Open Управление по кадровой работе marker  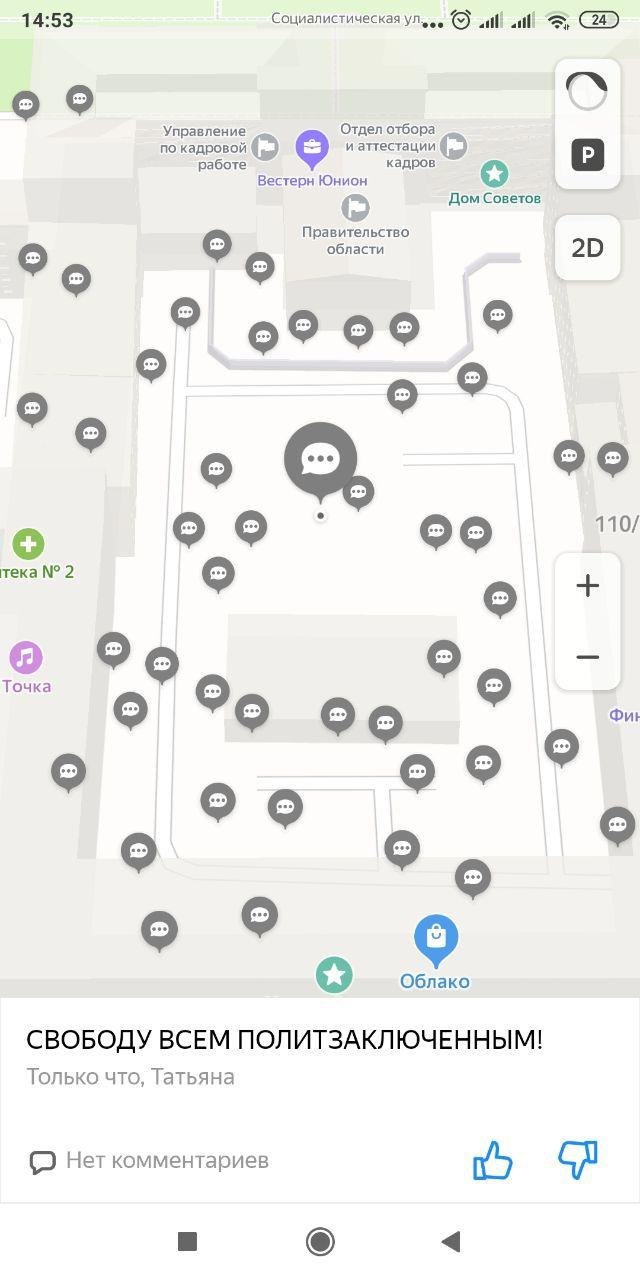click(265, 147)
